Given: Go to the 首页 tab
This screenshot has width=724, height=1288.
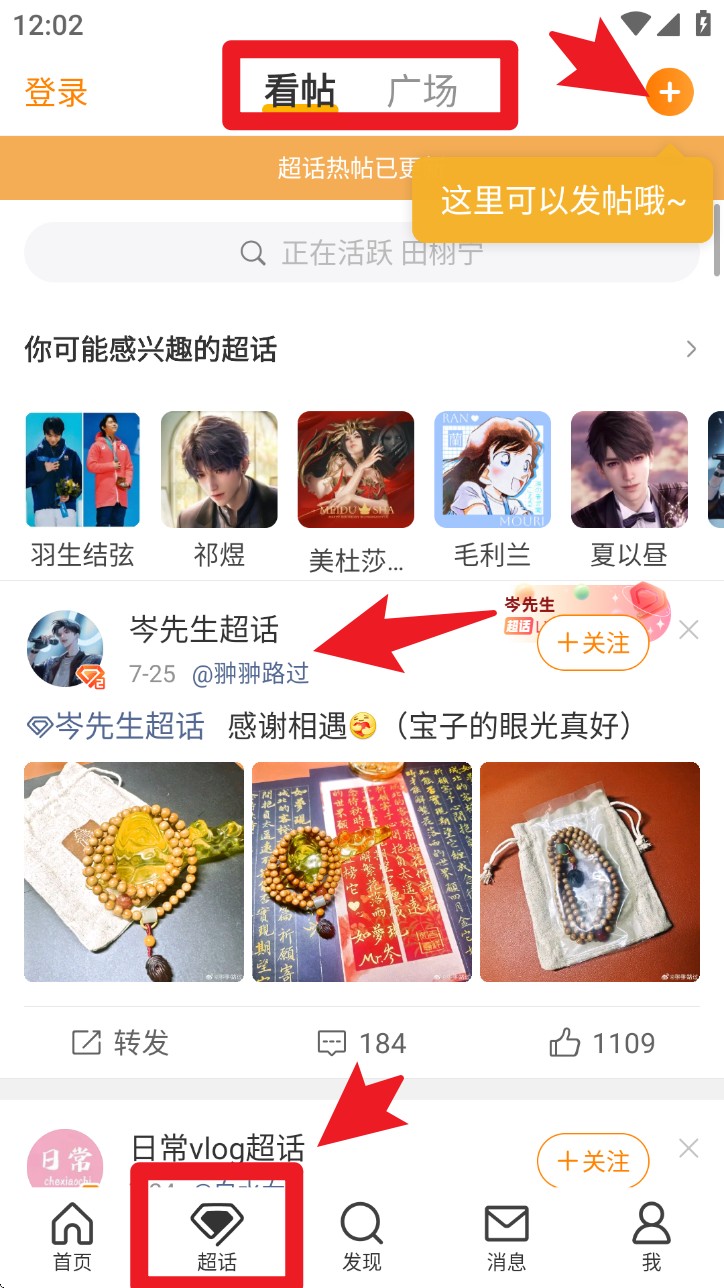Looking at the screenshot, I should click(72, 1238).
